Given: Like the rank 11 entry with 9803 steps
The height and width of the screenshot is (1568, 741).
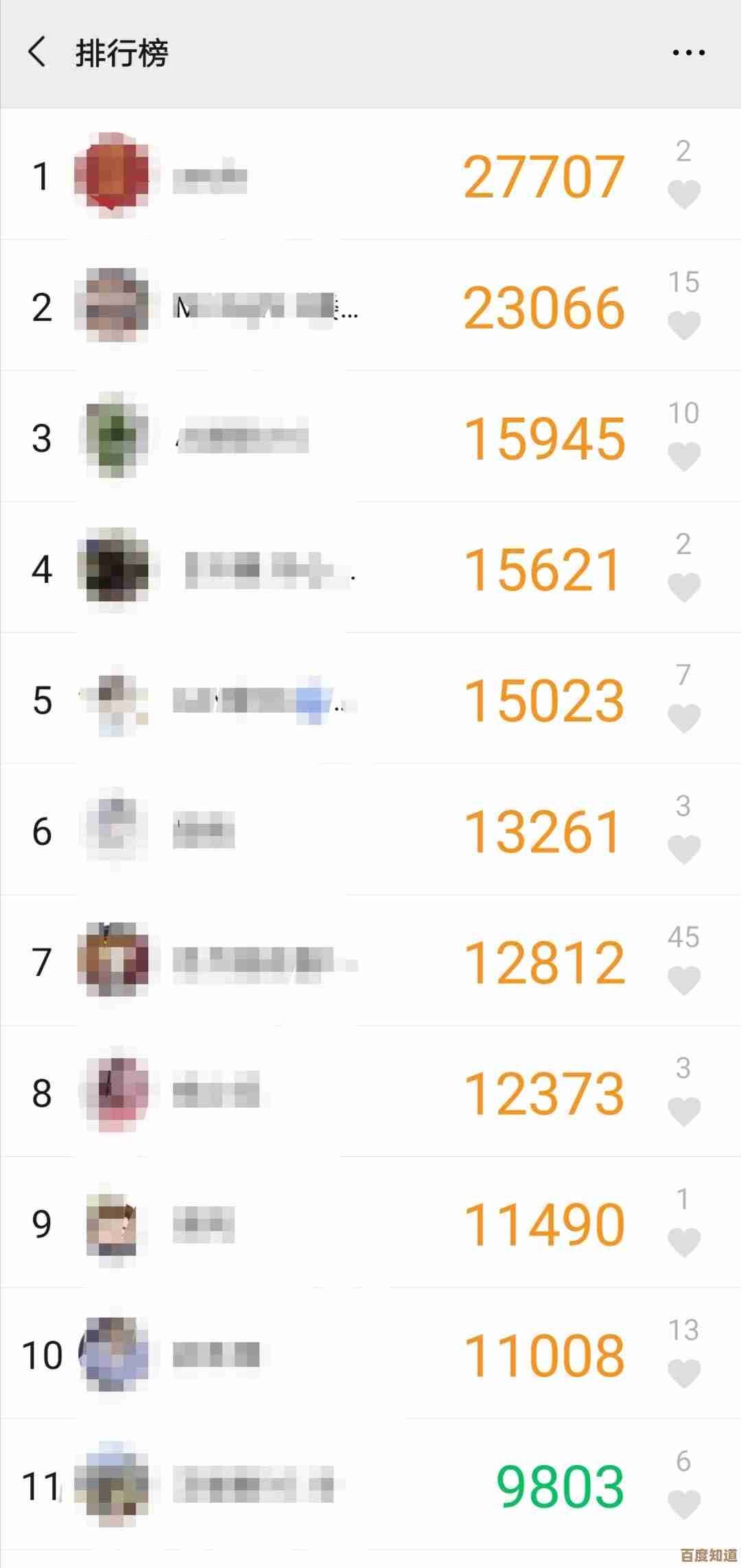Looking at the screenshot, I should (x=683, y=1505).
